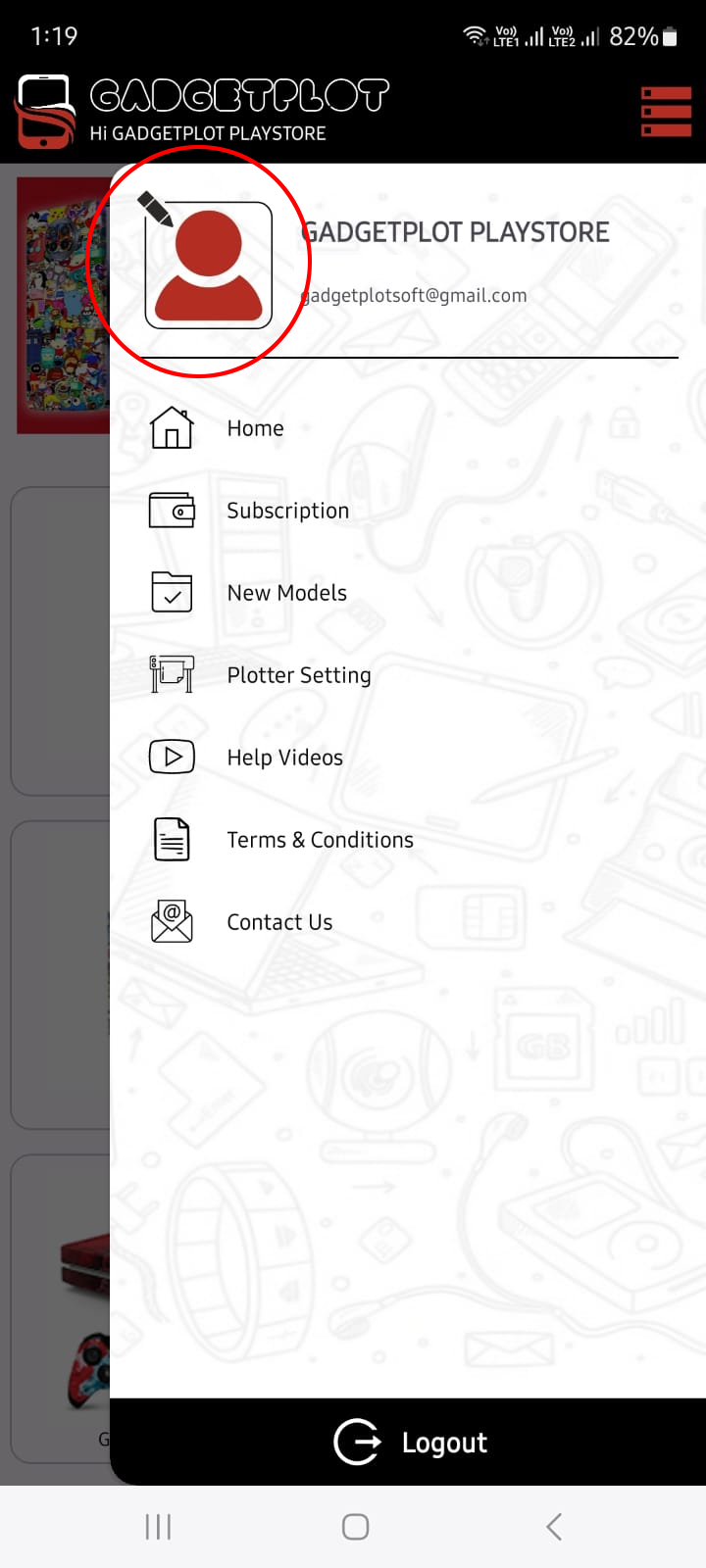Screen dimensions: 706x1568
Task: Go to Home from the drawer
Action: [x=255, y=428]
